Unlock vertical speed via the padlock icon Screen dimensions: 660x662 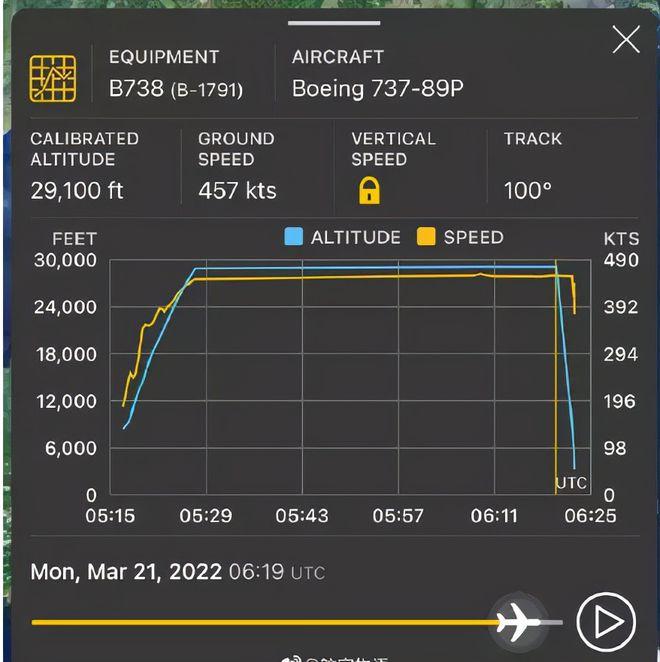(x=369, y=190)
